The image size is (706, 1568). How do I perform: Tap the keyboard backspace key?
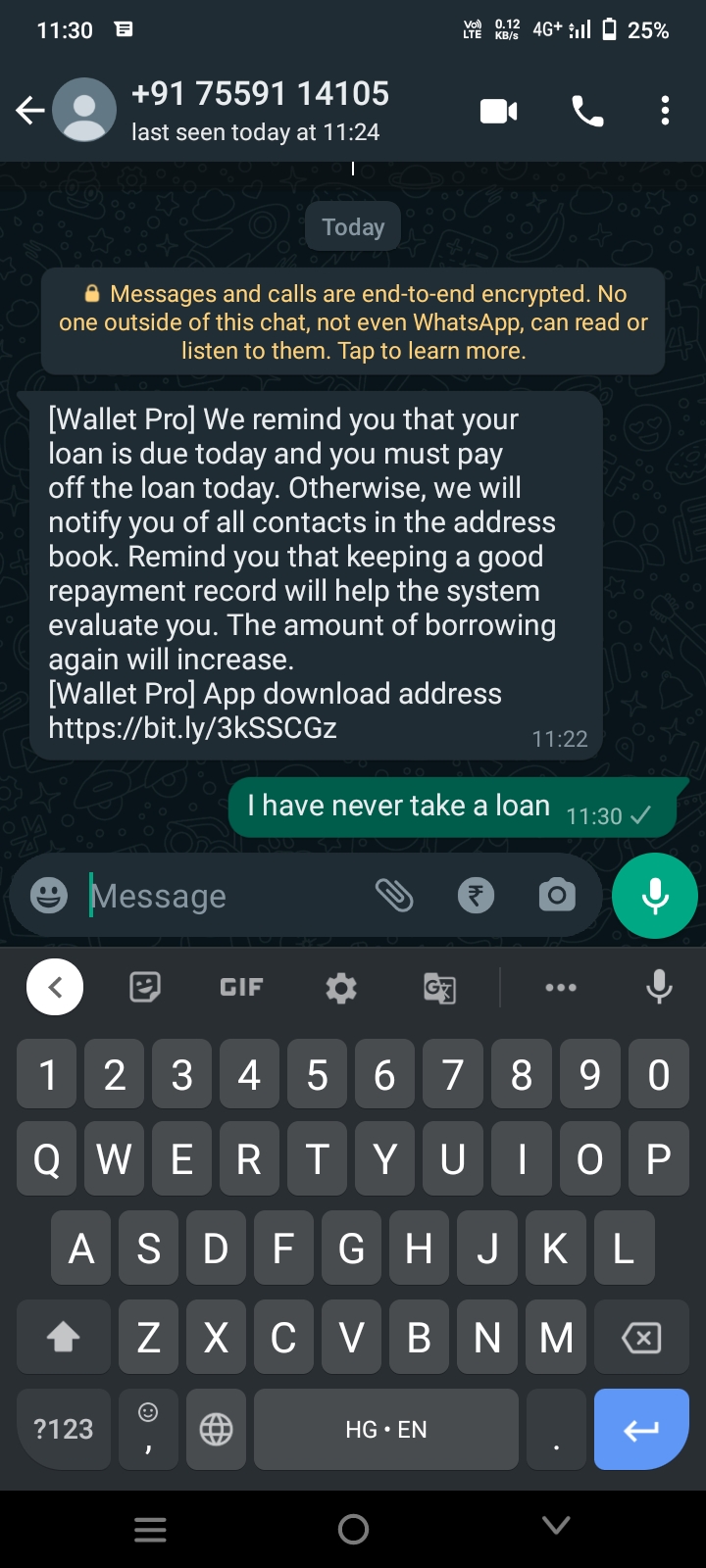pyautogui.click(x=641, y=1338)
